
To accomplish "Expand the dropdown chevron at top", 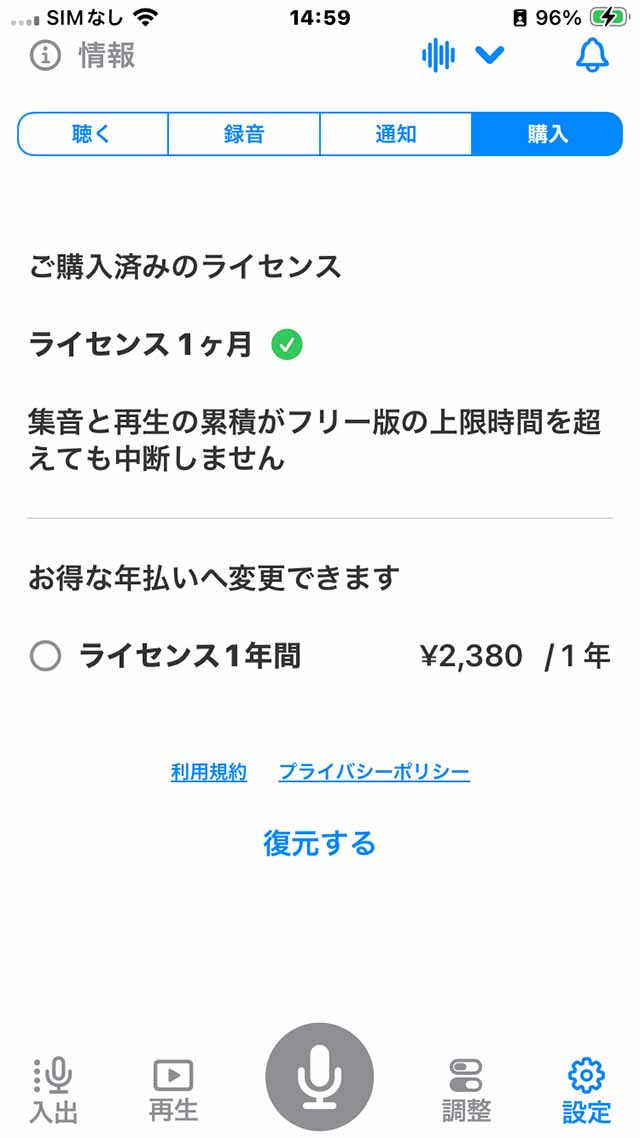I will 490,55.
